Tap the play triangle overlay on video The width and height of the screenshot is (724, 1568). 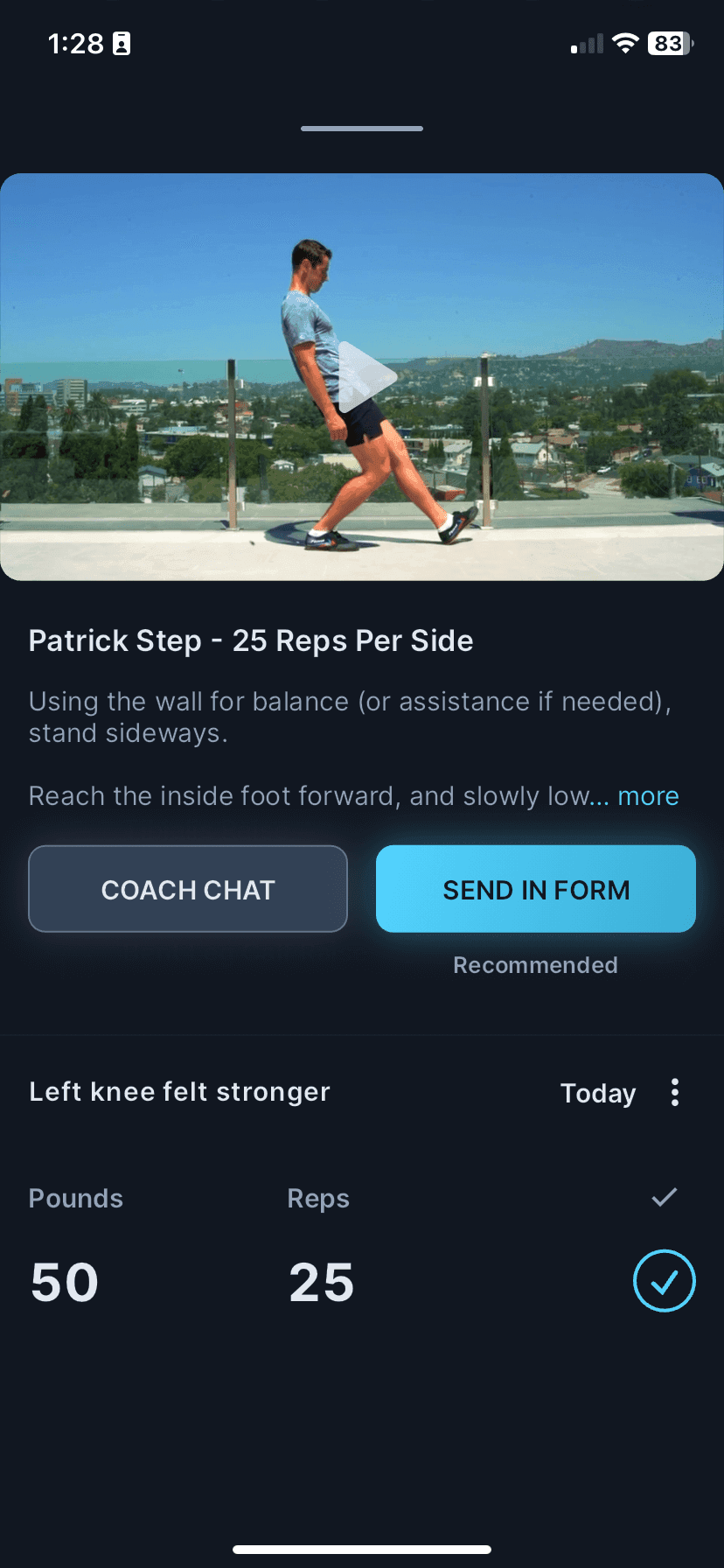click(371, 376)
